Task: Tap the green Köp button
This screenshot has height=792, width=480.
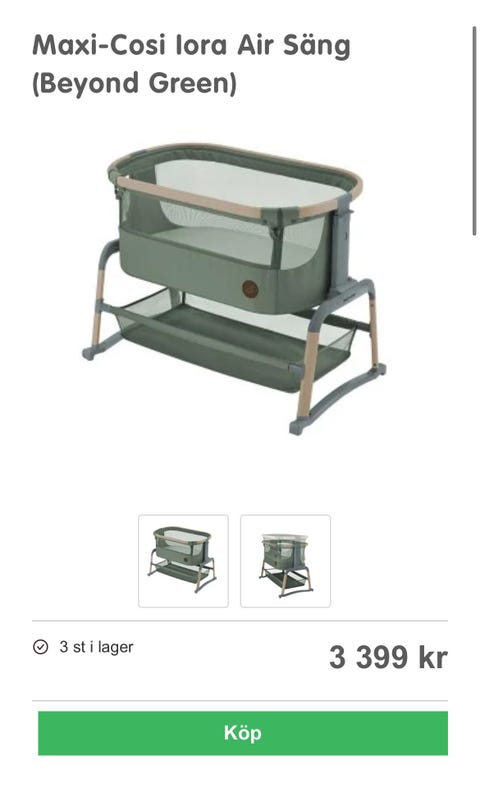Action: coord(243,733)
